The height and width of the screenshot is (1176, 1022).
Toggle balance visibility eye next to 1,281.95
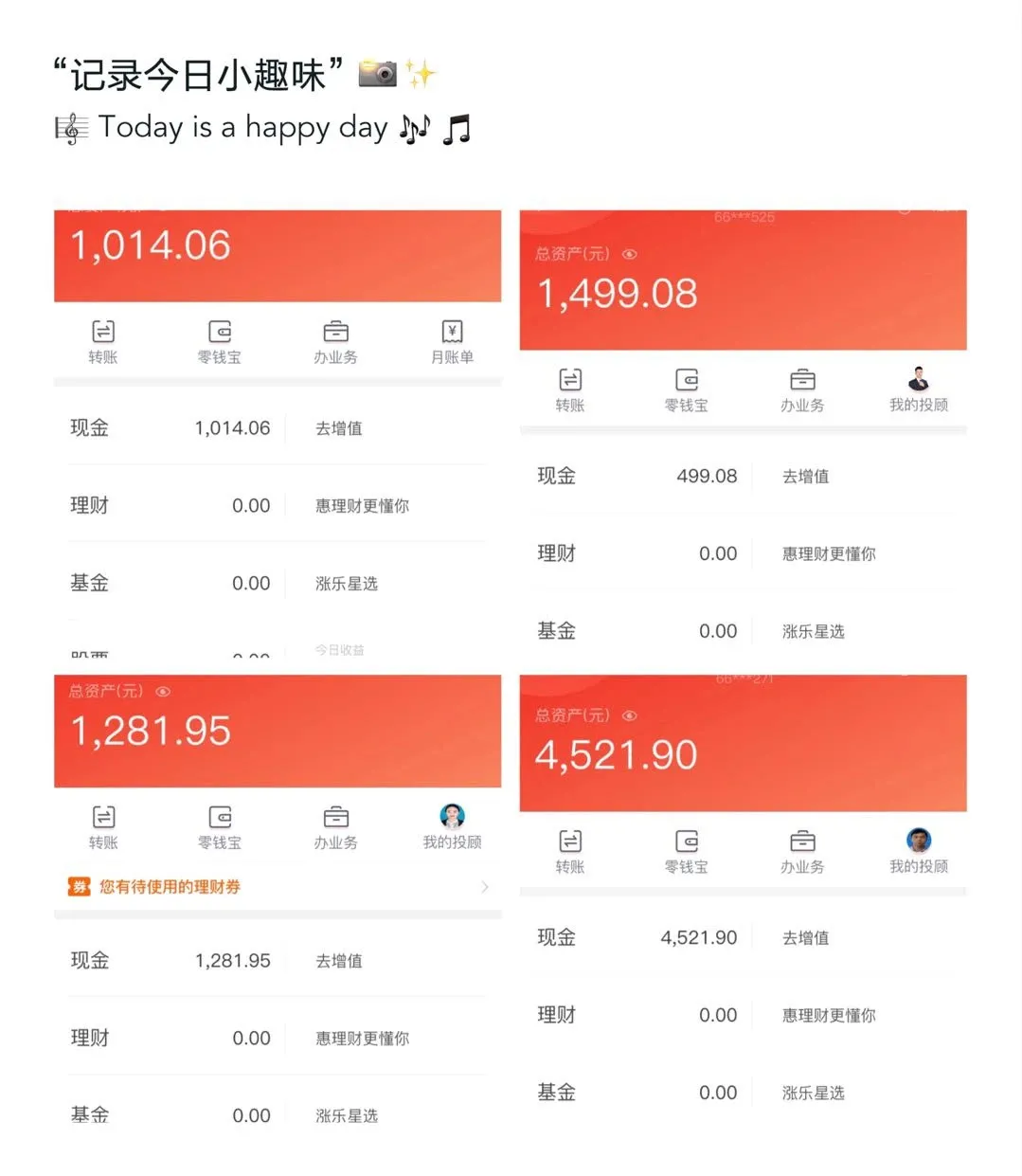[x=162, y=692]
